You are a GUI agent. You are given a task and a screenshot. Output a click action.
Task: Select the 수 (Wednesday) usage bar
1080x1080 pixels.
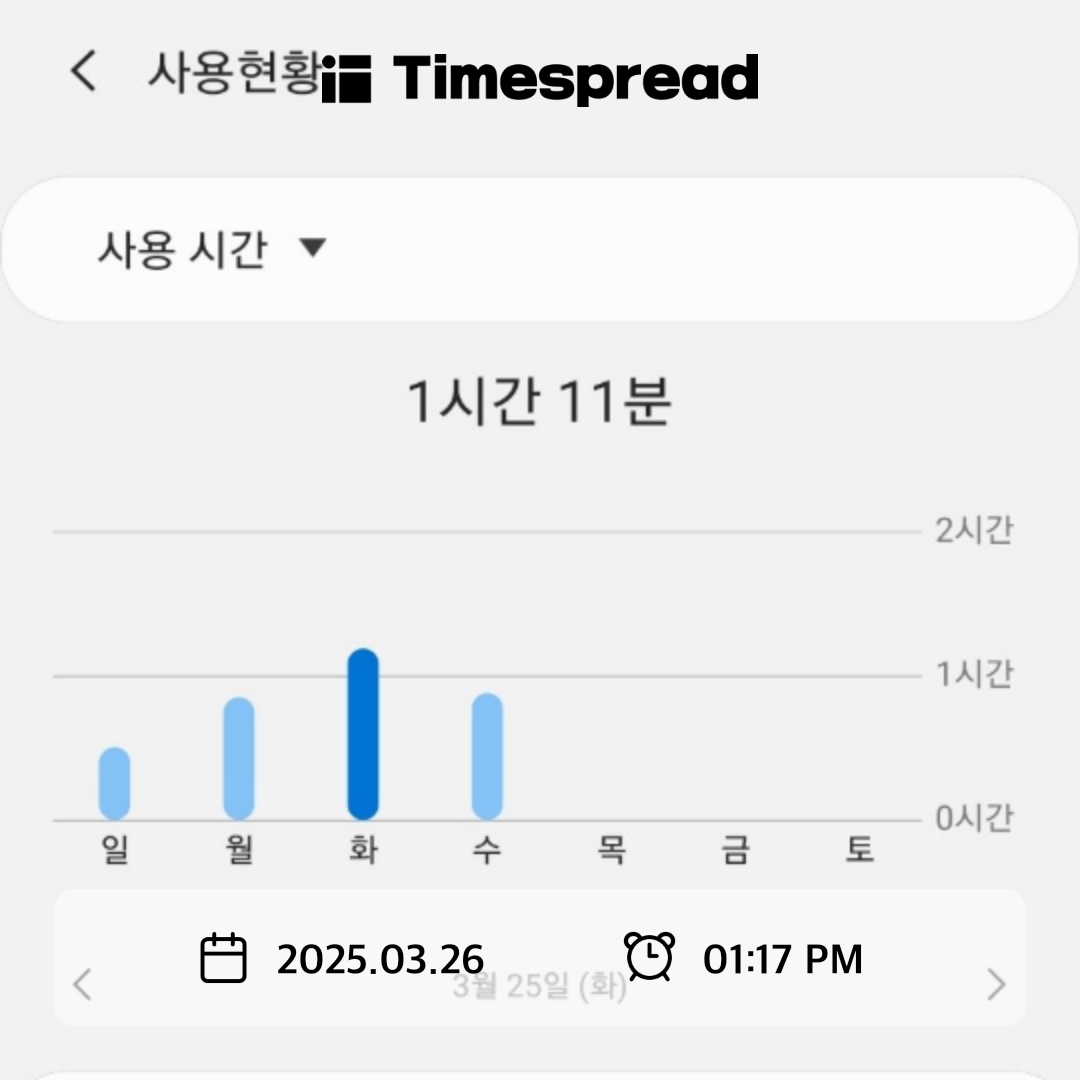pyautogui.click(x=487, y=757)
